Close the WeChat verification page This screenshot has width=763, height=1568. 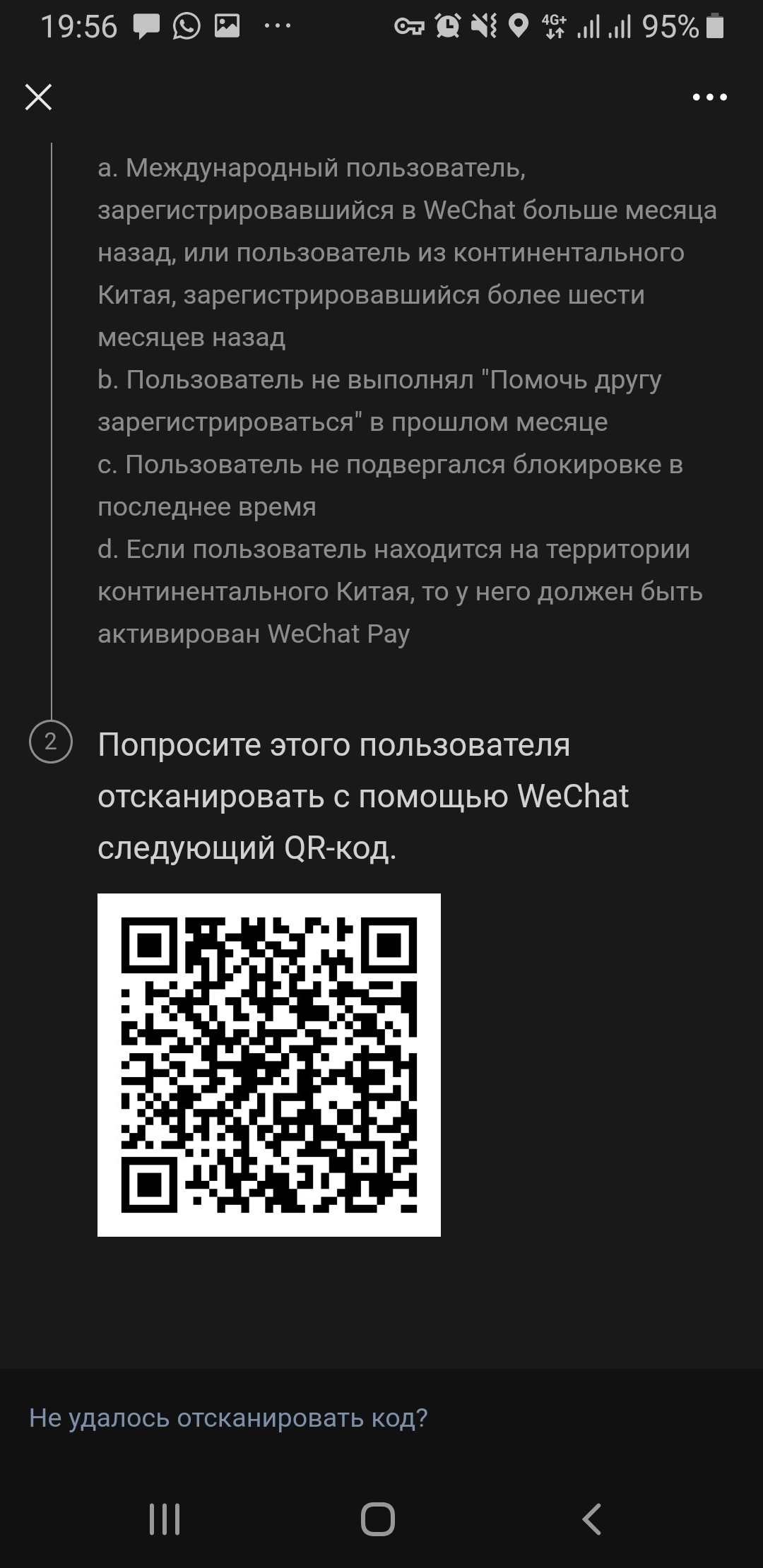(x=39, y=97)
